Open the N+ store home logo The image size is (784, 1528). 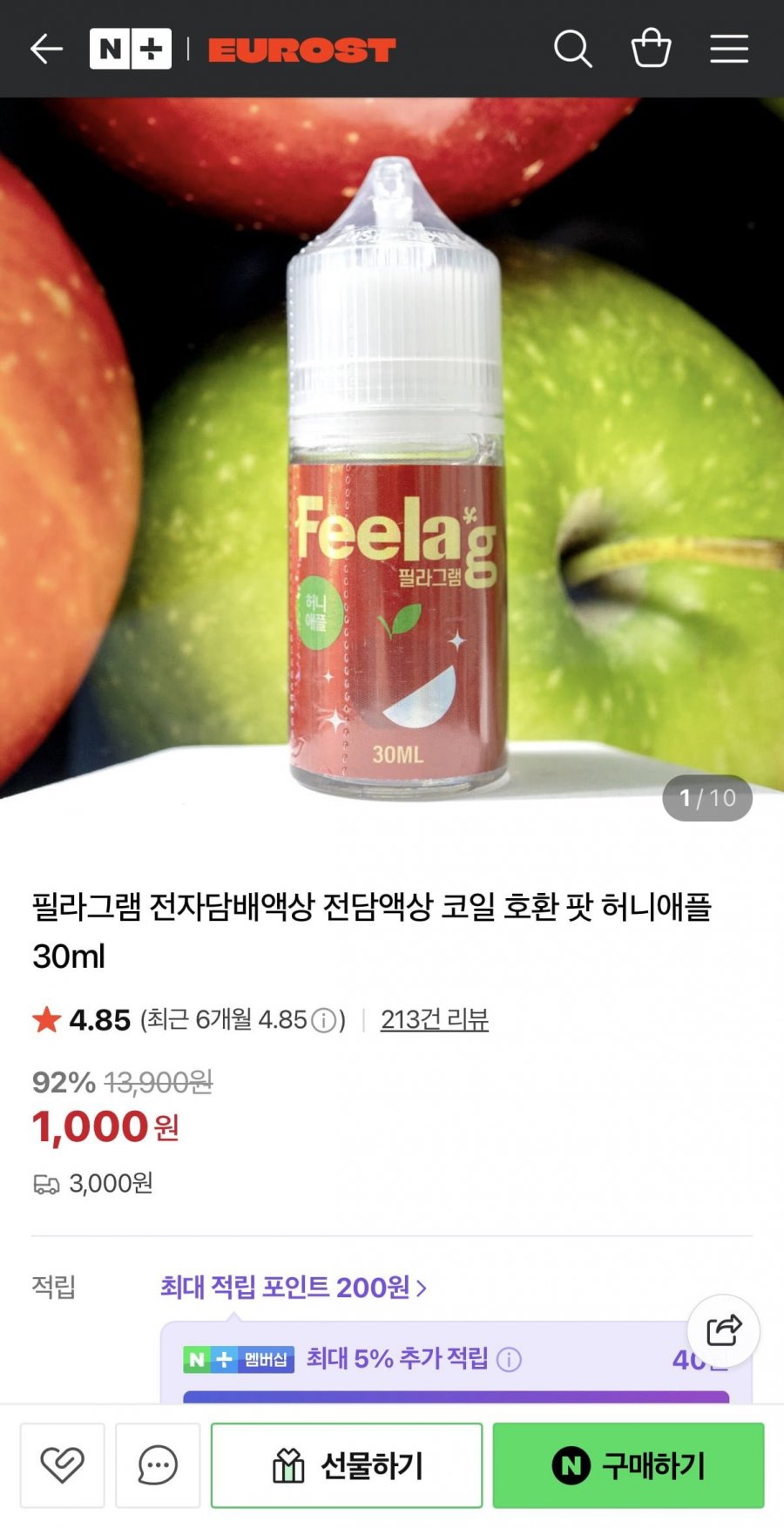coord(131,49)
